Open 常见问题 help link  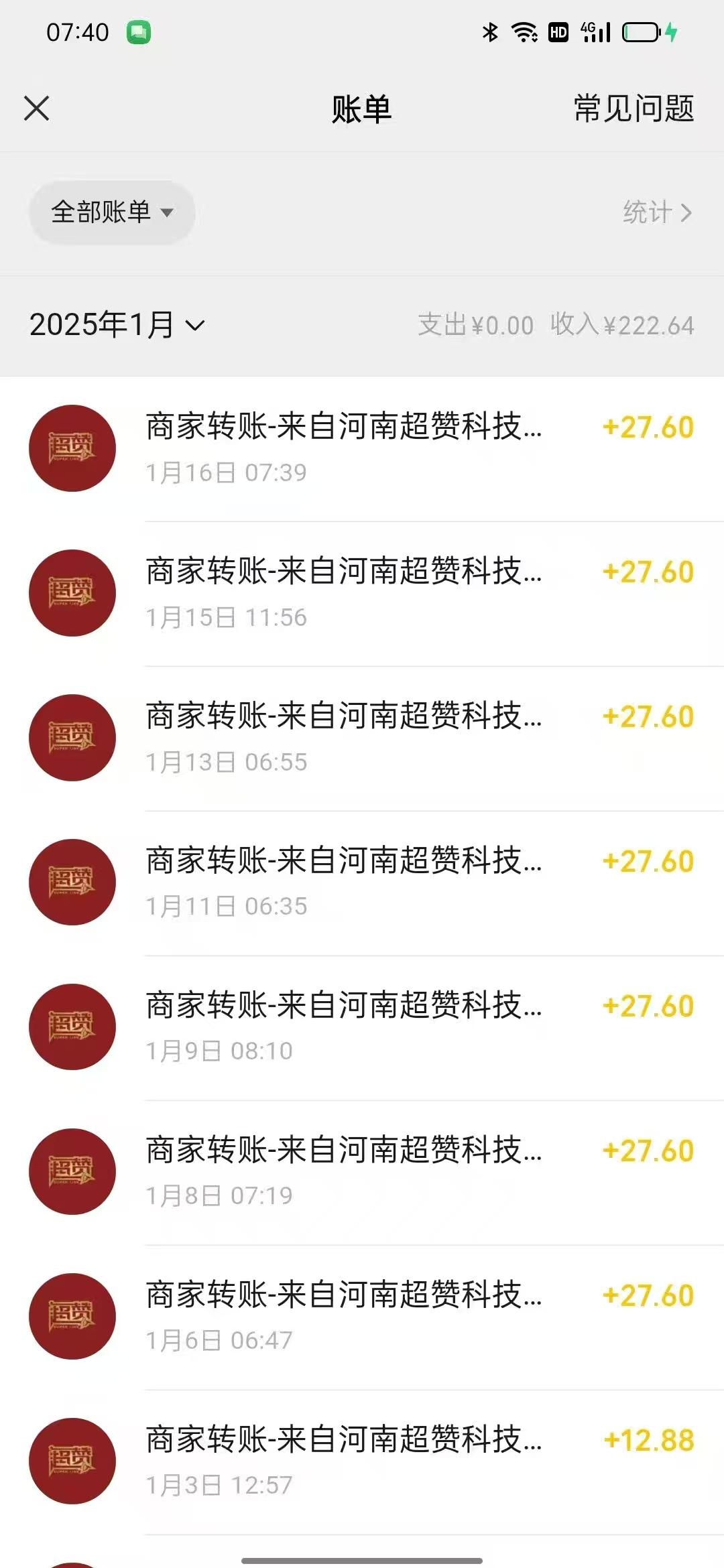pos(633,109)
